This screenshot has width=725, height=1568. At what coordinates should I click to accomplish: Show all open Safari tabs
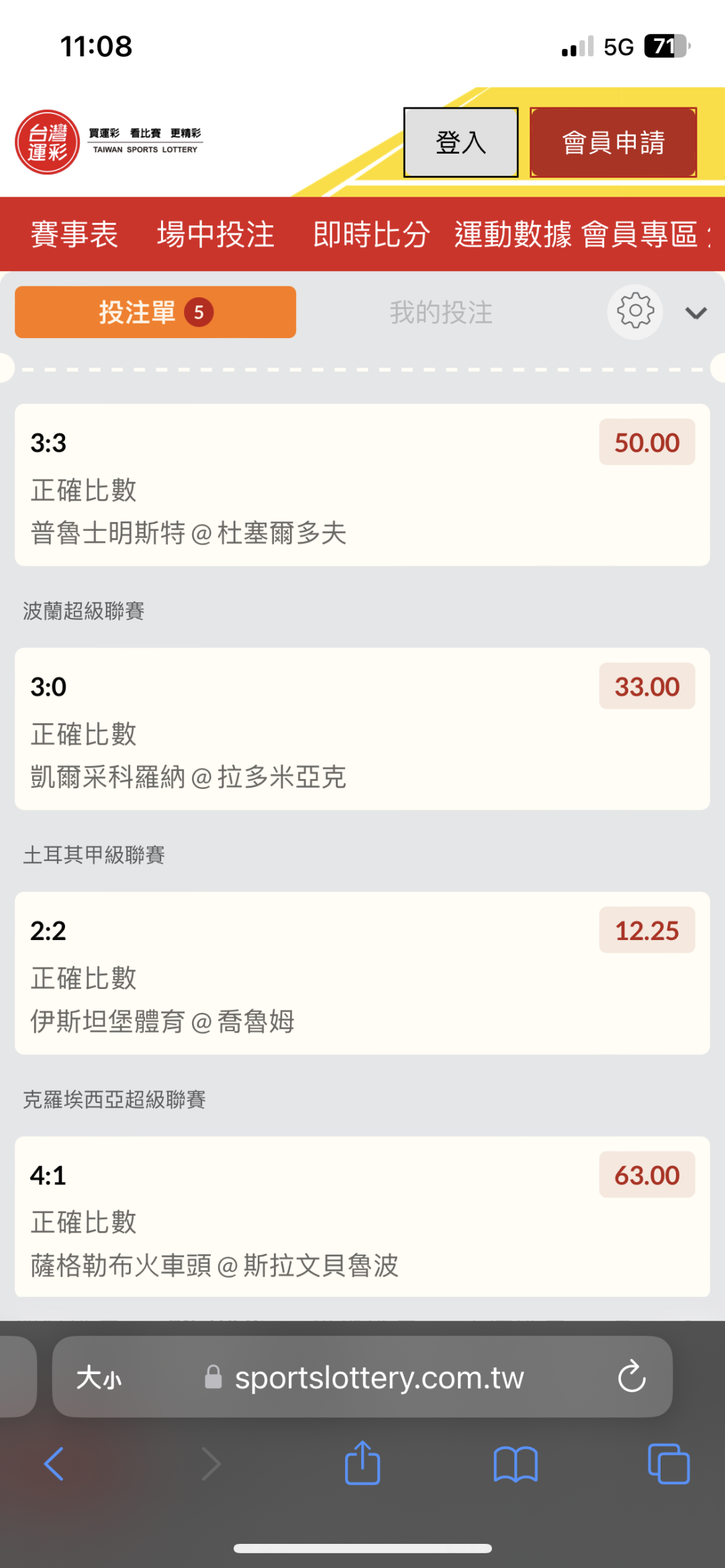[669, 1464]
